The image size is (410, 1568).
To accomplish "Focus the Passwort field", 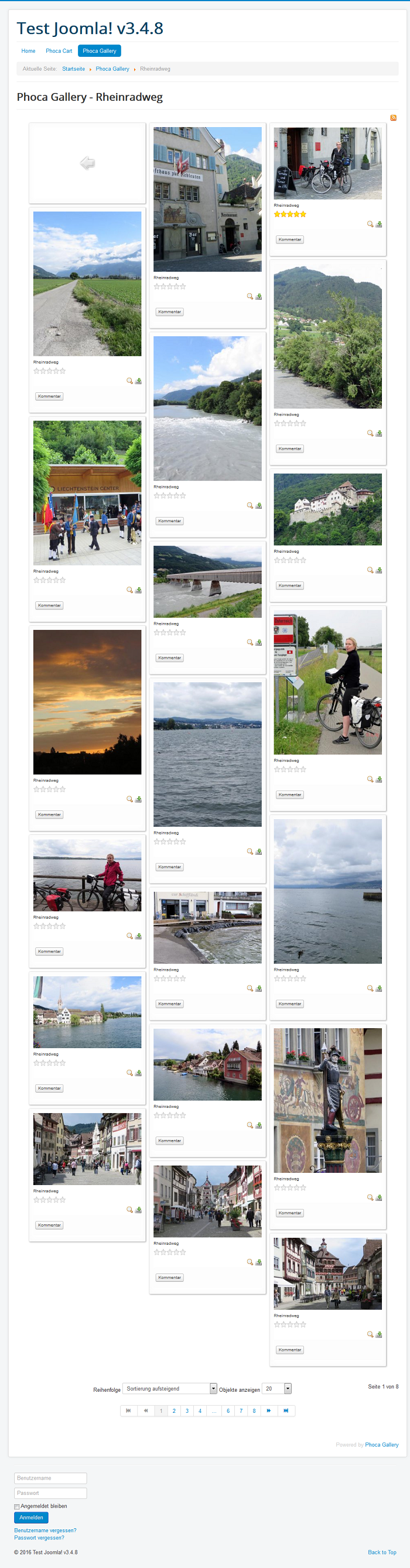I will [50, 1493].
